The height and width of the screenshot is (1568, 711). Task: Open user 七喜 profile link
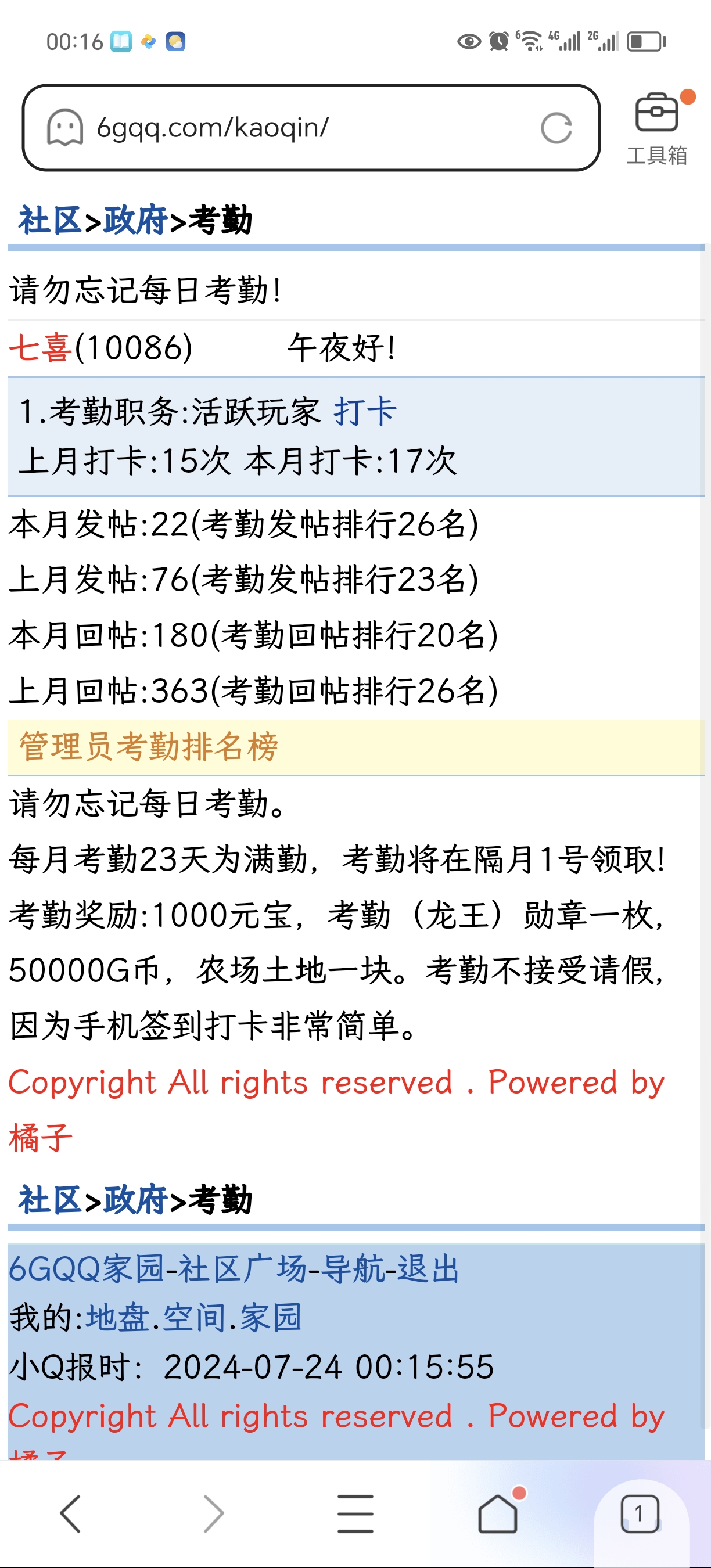point(40,348)
